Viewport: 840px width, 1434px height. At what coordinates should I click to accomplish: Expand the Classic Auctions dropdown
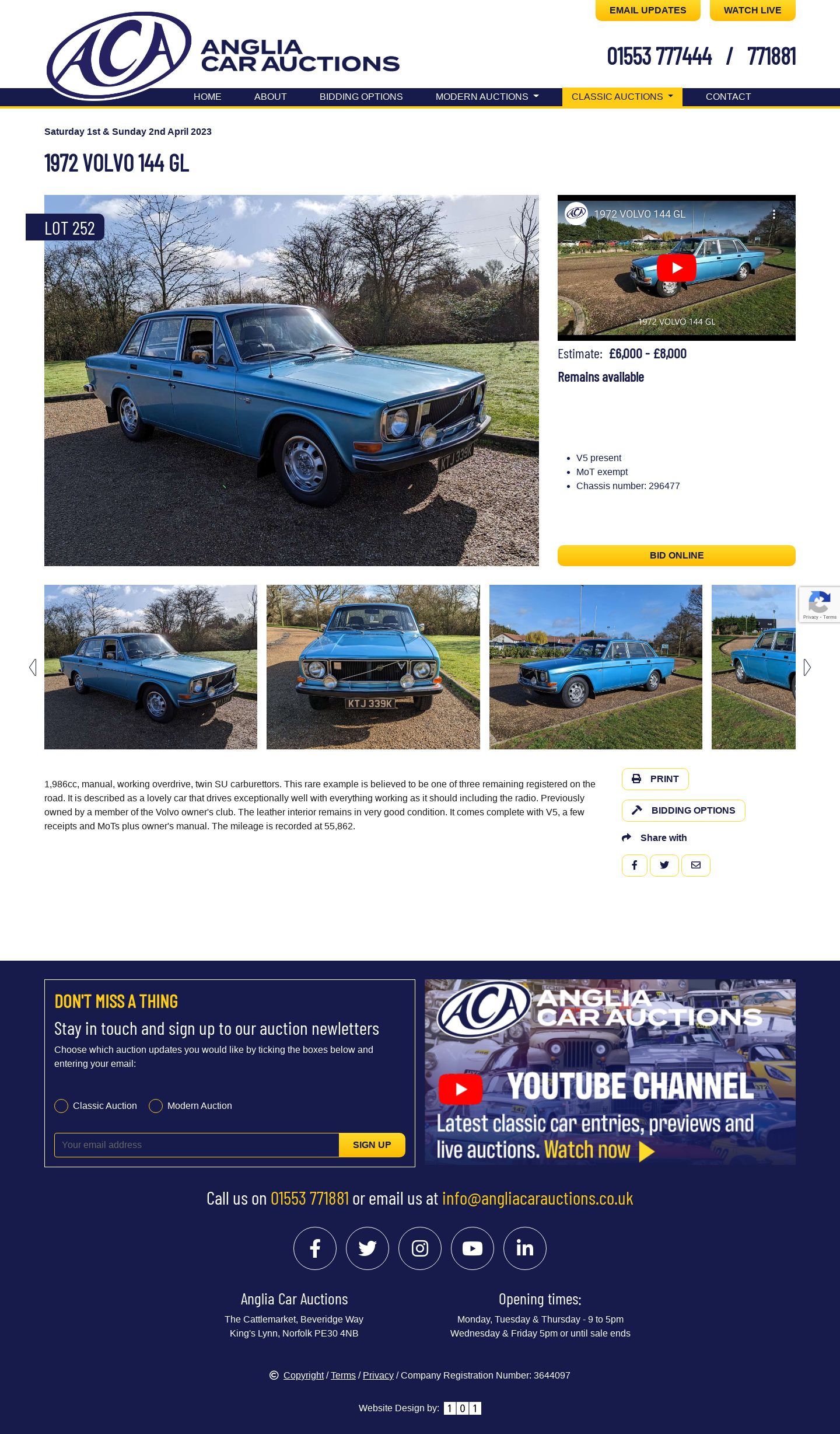click(622, 97)
